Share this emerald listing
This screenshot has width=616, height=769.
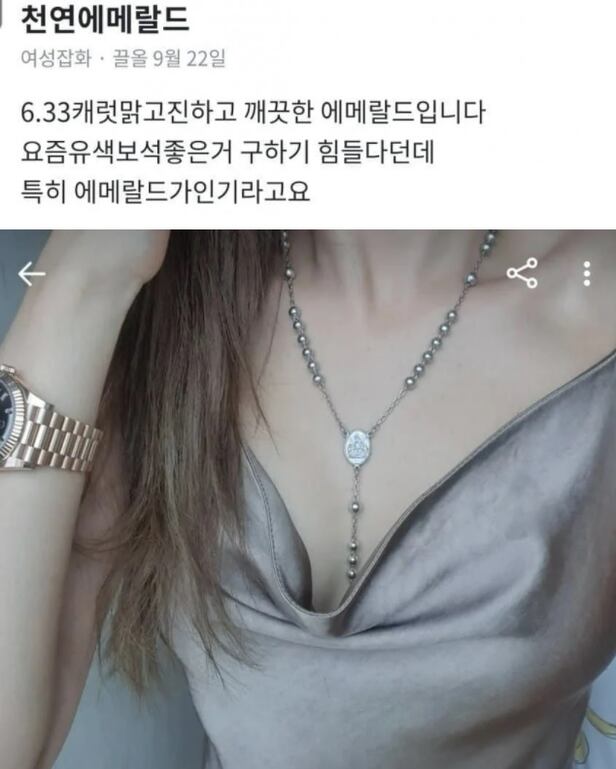tap(522, 273)
